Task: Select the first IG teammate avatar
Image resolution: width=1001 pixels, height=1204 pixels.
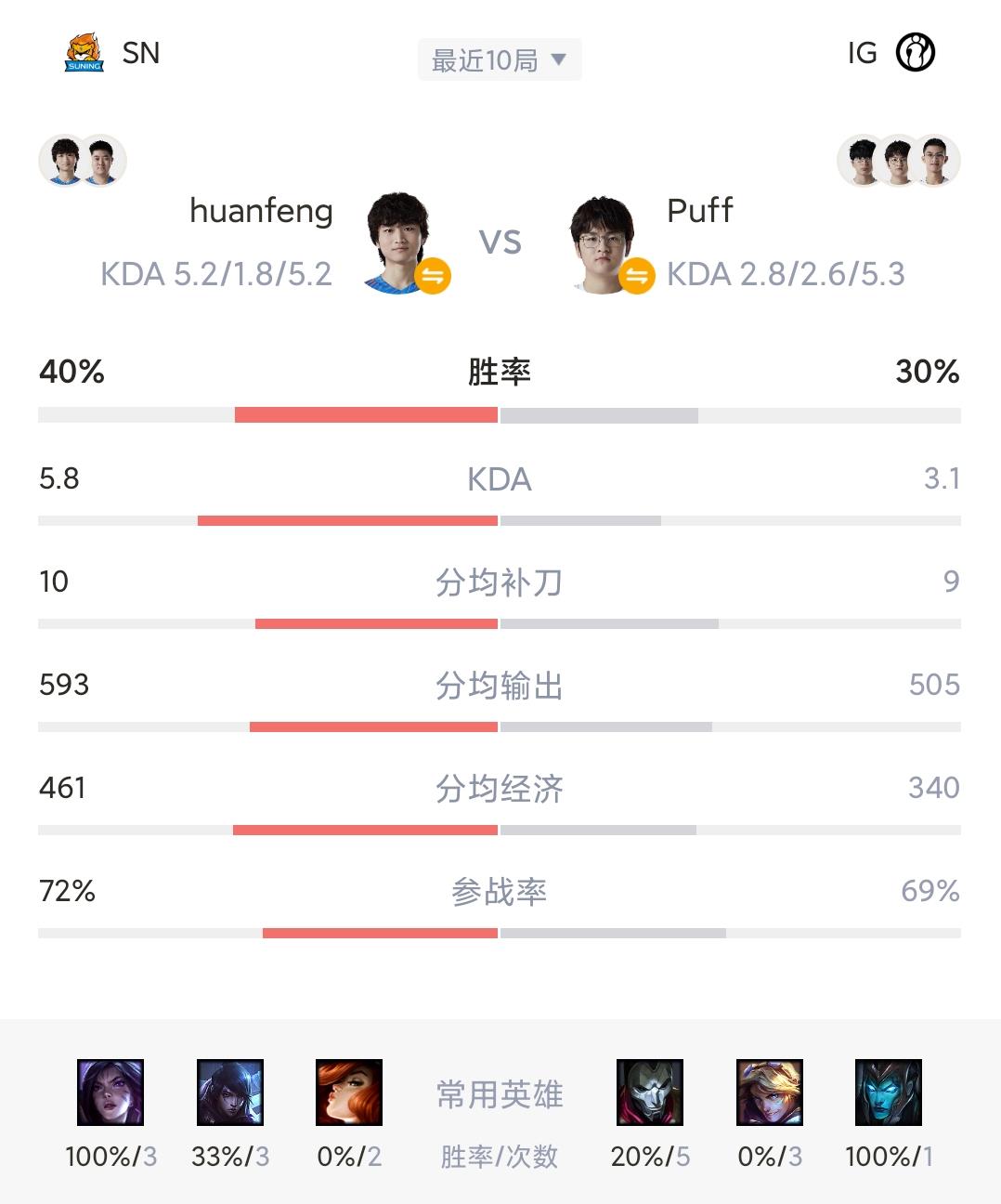Action: coord(863,161)
